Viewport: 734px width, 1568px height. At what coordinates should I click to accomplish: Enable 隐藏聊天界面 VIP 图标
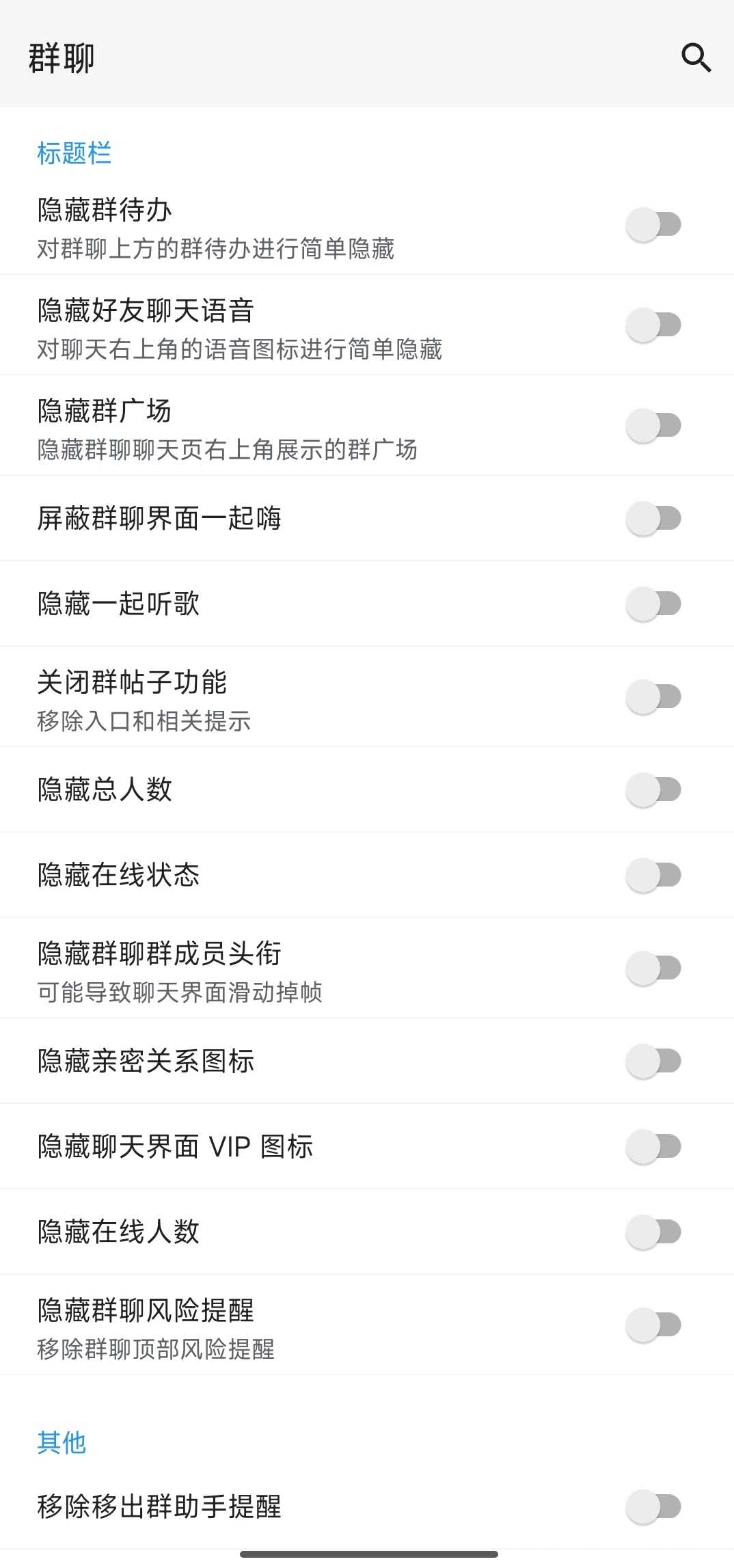point(653,1146)
